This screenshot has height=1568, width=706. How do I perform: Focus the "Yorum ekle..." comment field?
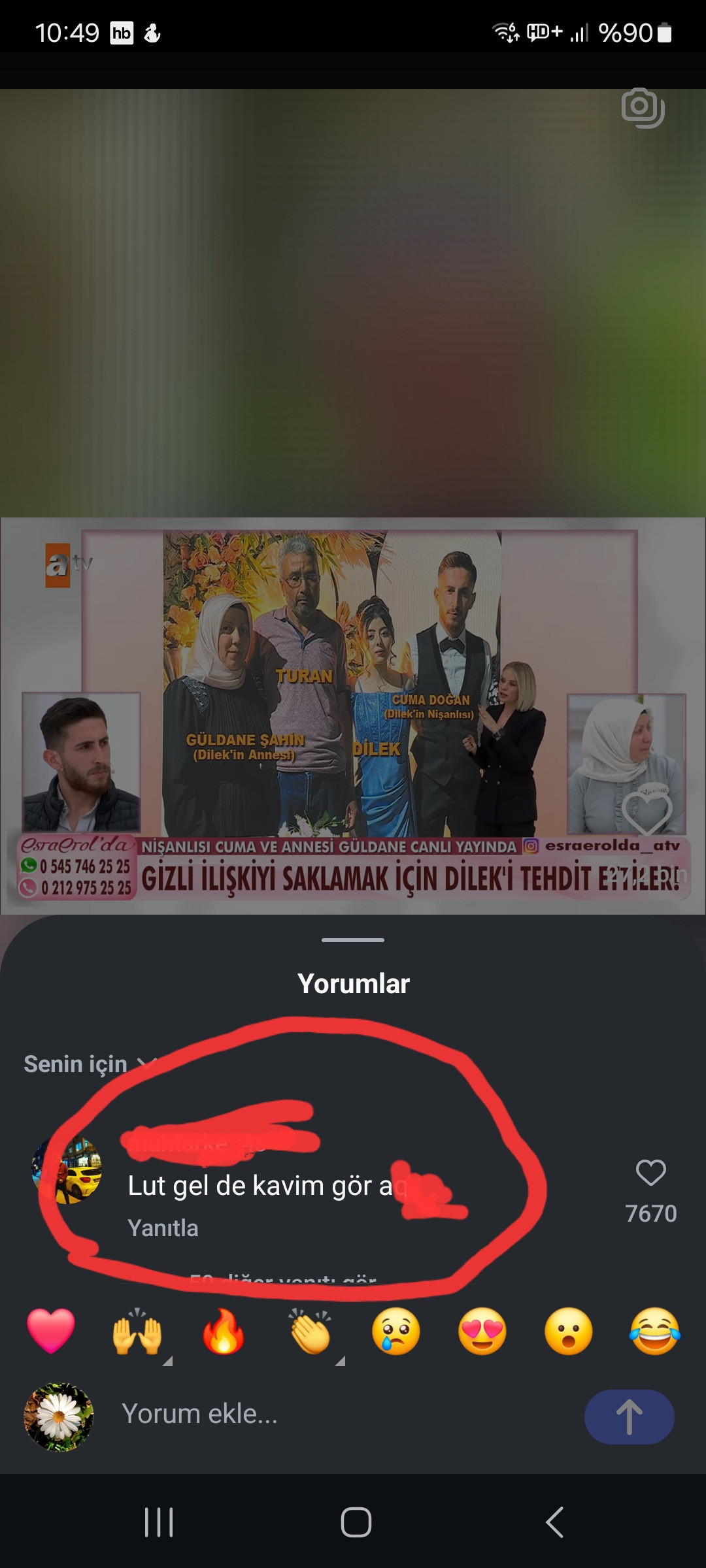(x=340, y=1414)
